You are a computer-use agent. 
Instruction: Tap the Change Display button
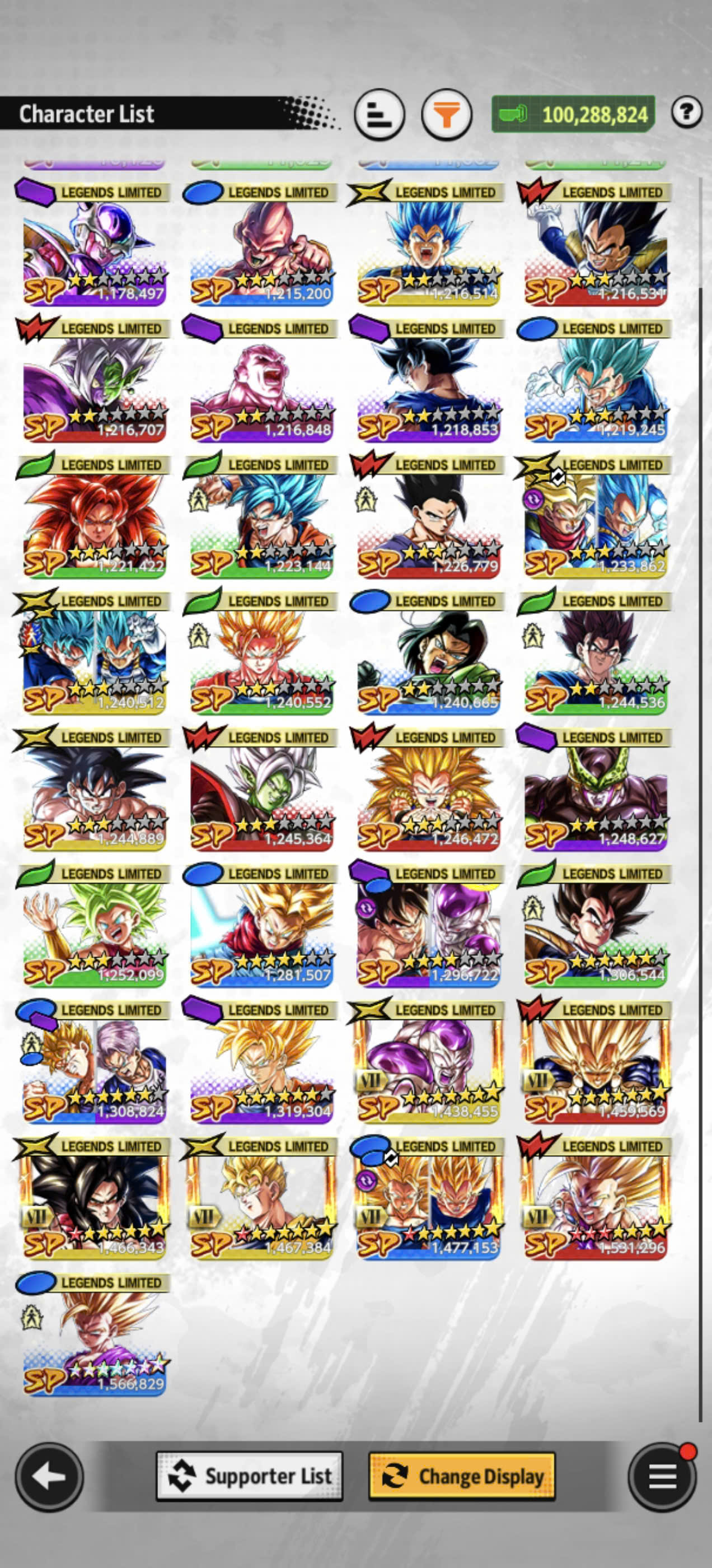[x=462, y=1476]
